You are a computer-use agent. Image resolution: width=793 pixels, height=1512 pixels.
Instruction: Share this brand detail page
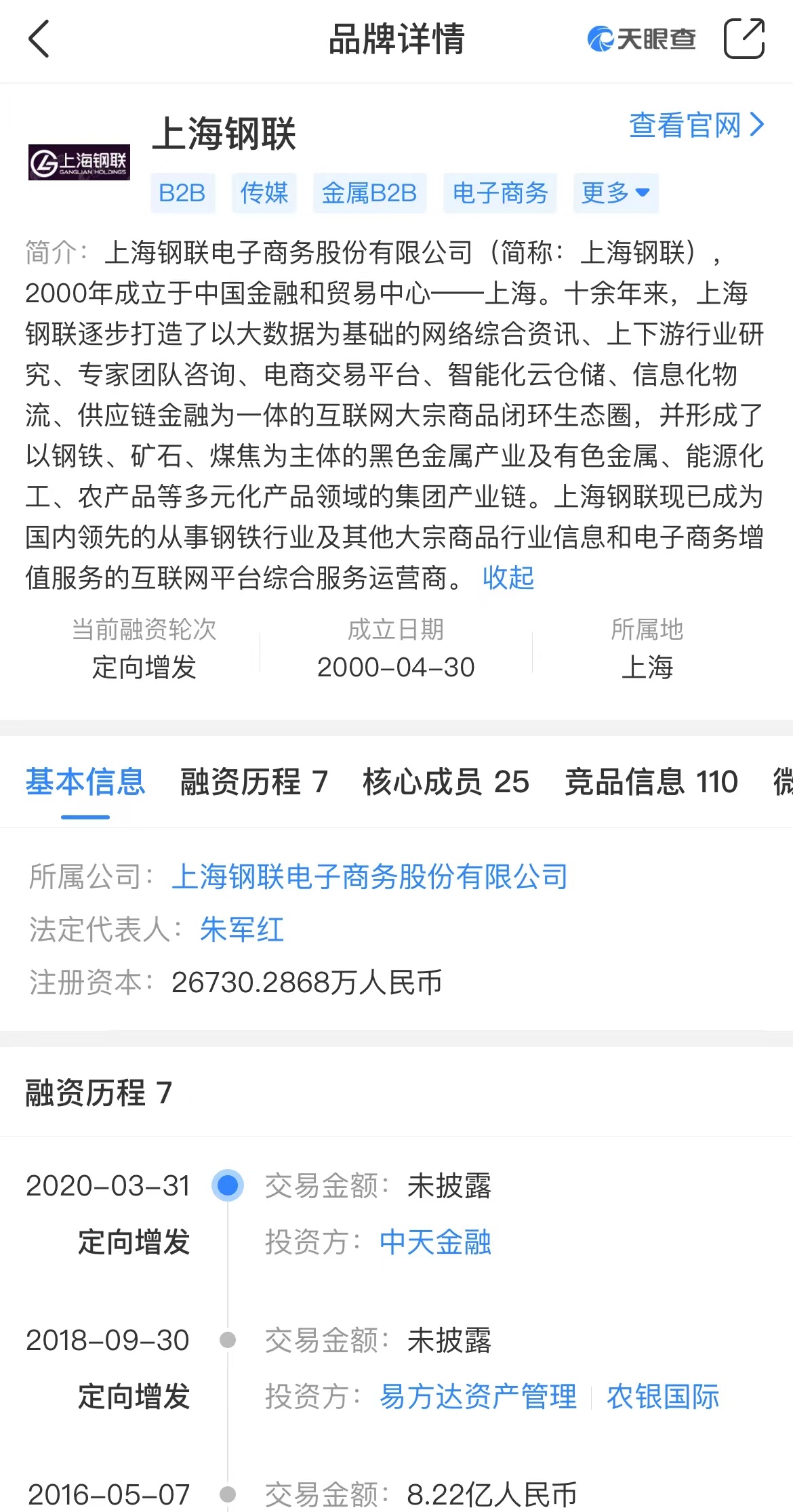(744, 39)
